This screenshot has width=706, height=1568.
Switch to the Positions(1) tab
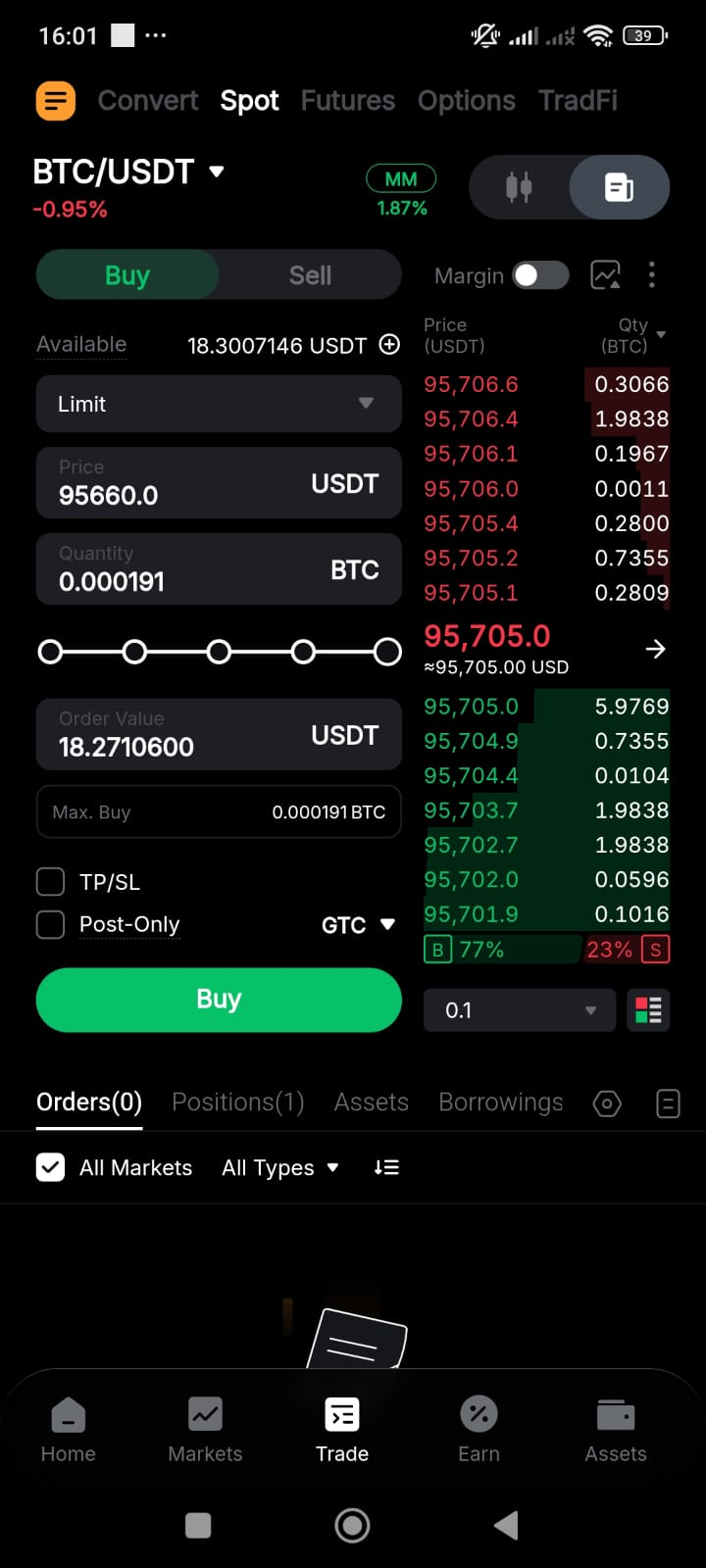[x=238, y=1102]
